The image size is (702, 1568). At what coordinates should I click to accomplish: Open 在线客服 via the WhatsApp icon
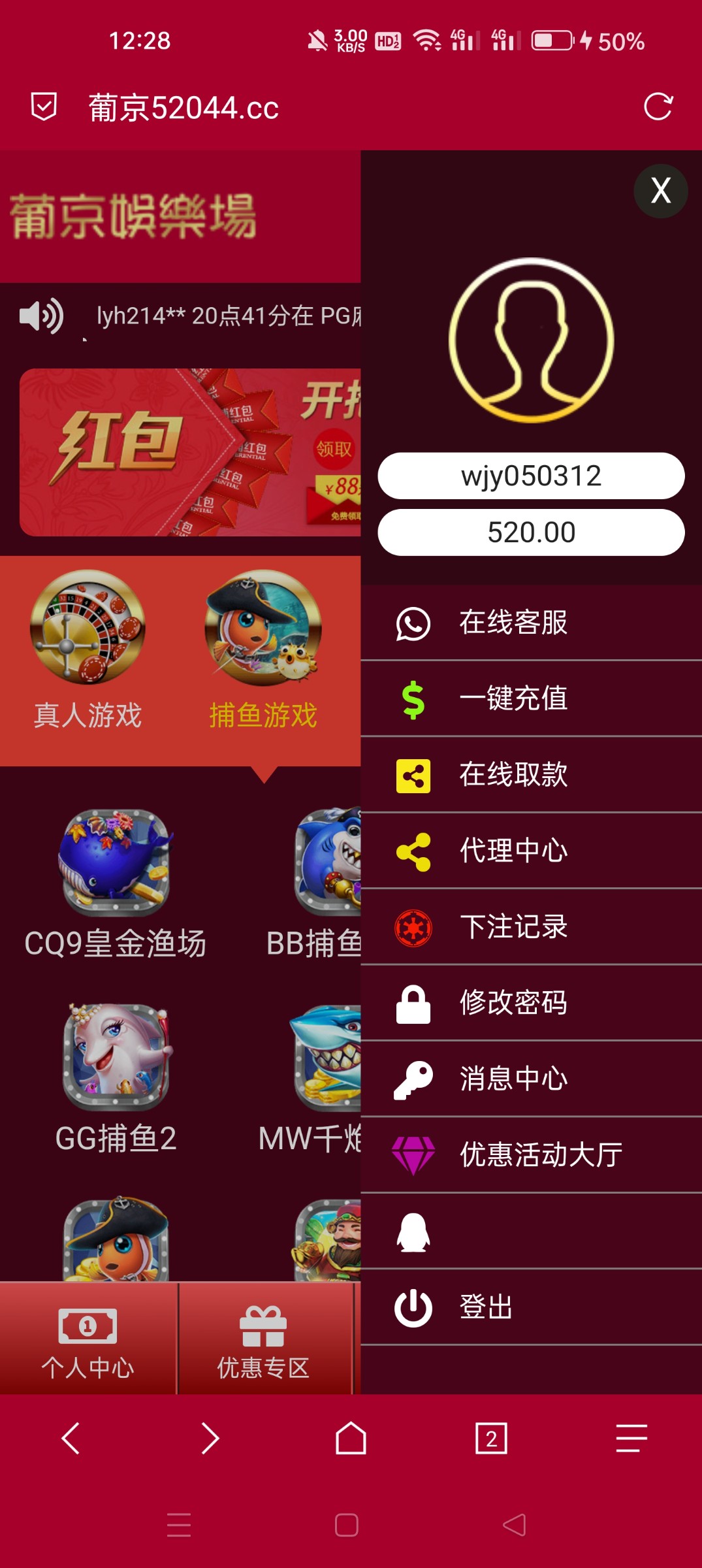pyautogui.click(x=413, y=623)
